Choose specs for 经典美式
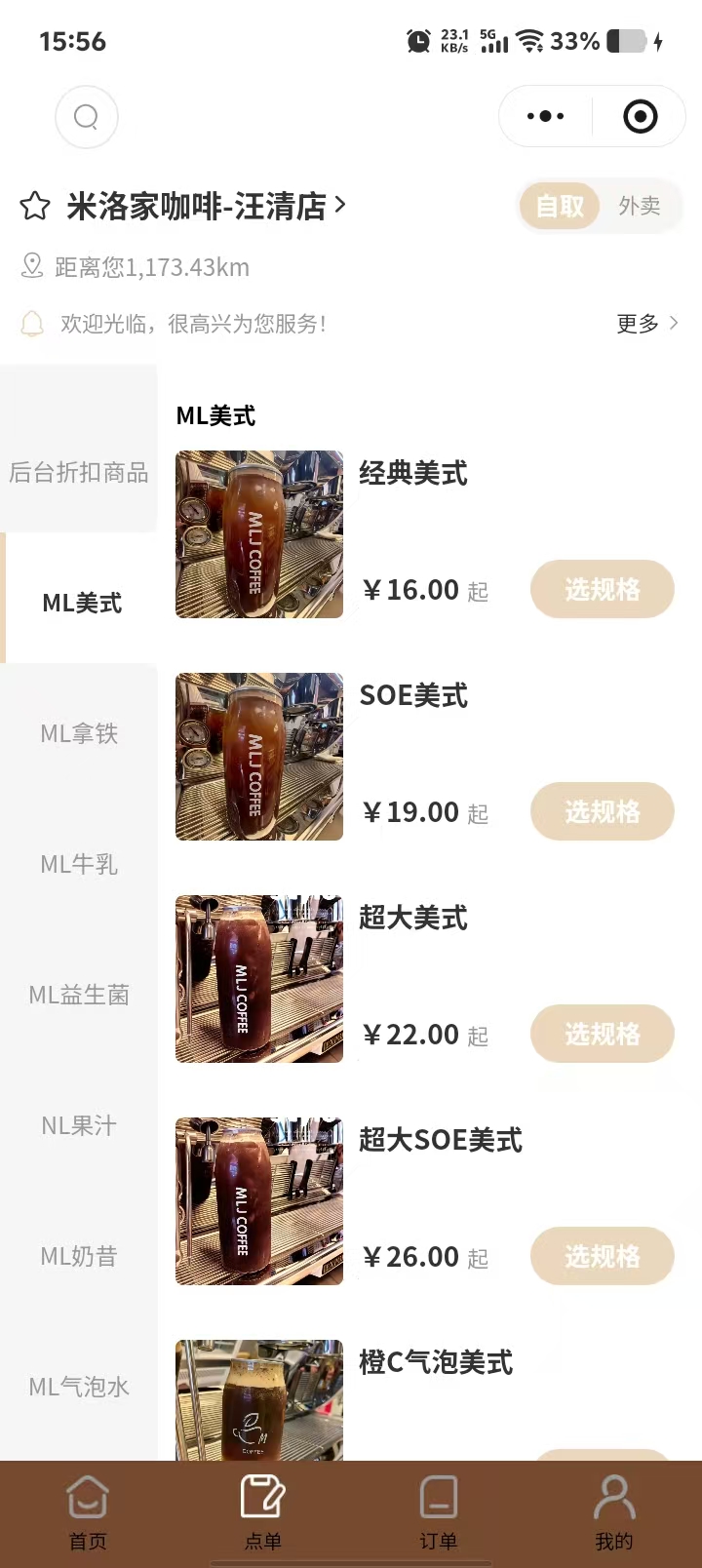 point(602,589)
